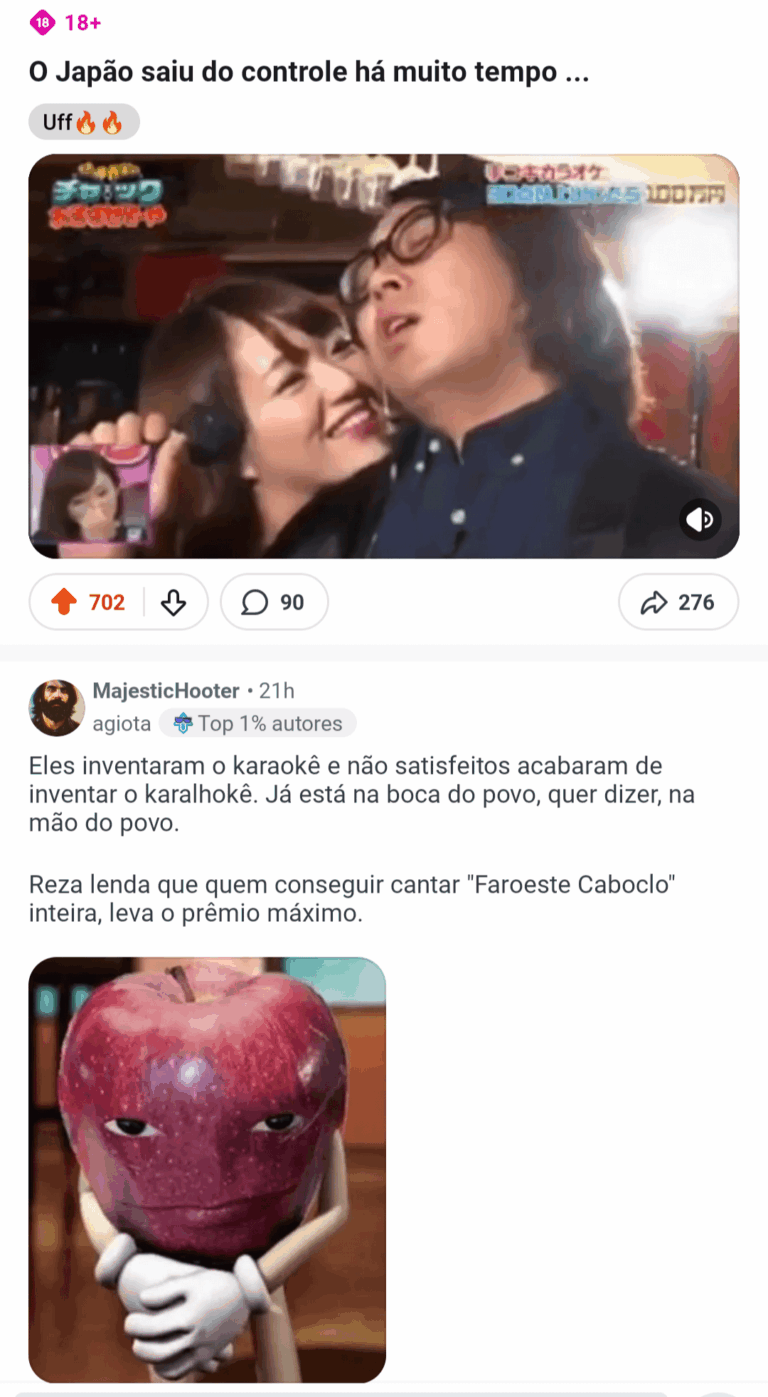The height and width of the screenshot is (1397, 768).
Task: Open MajesticHooter's profile avatar
Action: coord(57,708)
